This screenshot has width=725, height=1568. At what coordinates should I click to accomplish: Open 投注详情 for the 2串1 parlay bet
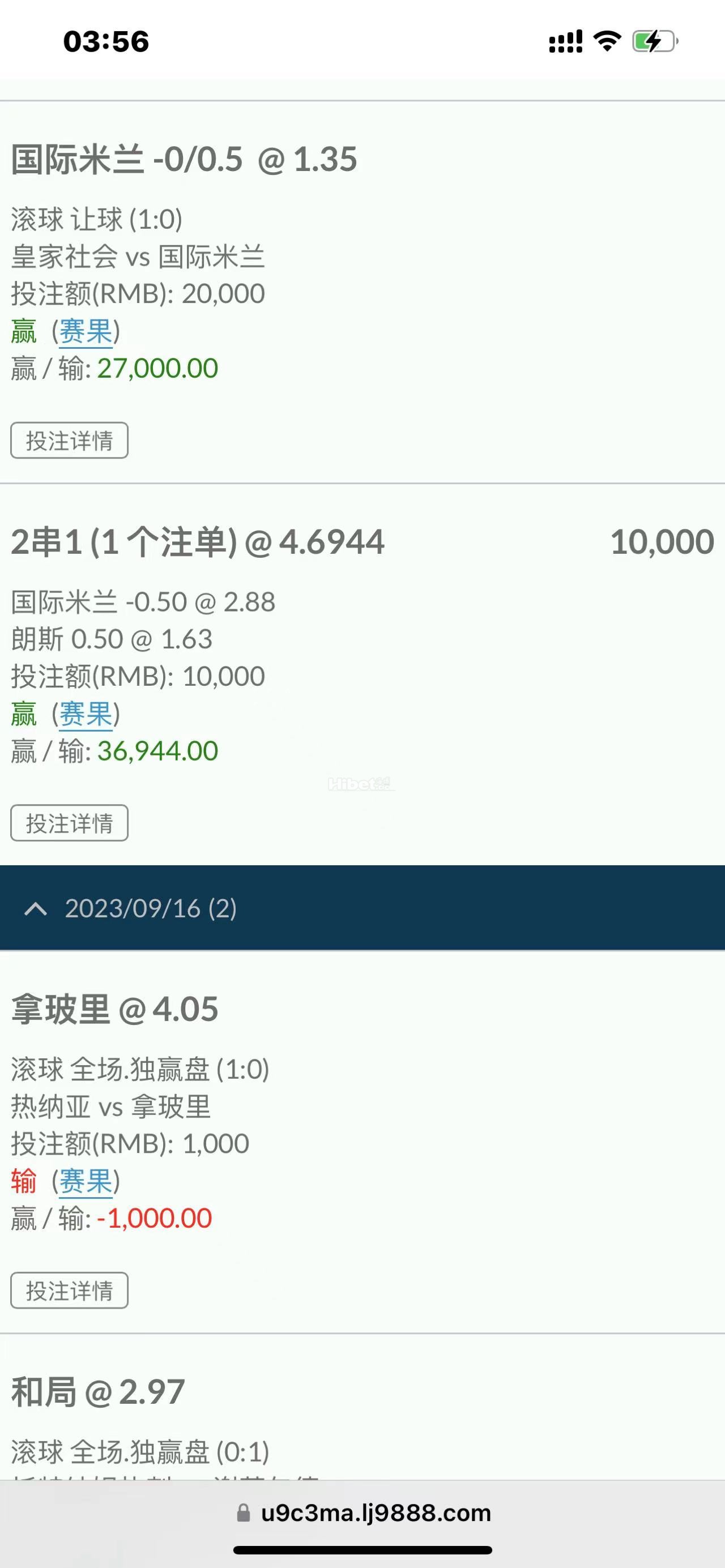click(70, 823)
